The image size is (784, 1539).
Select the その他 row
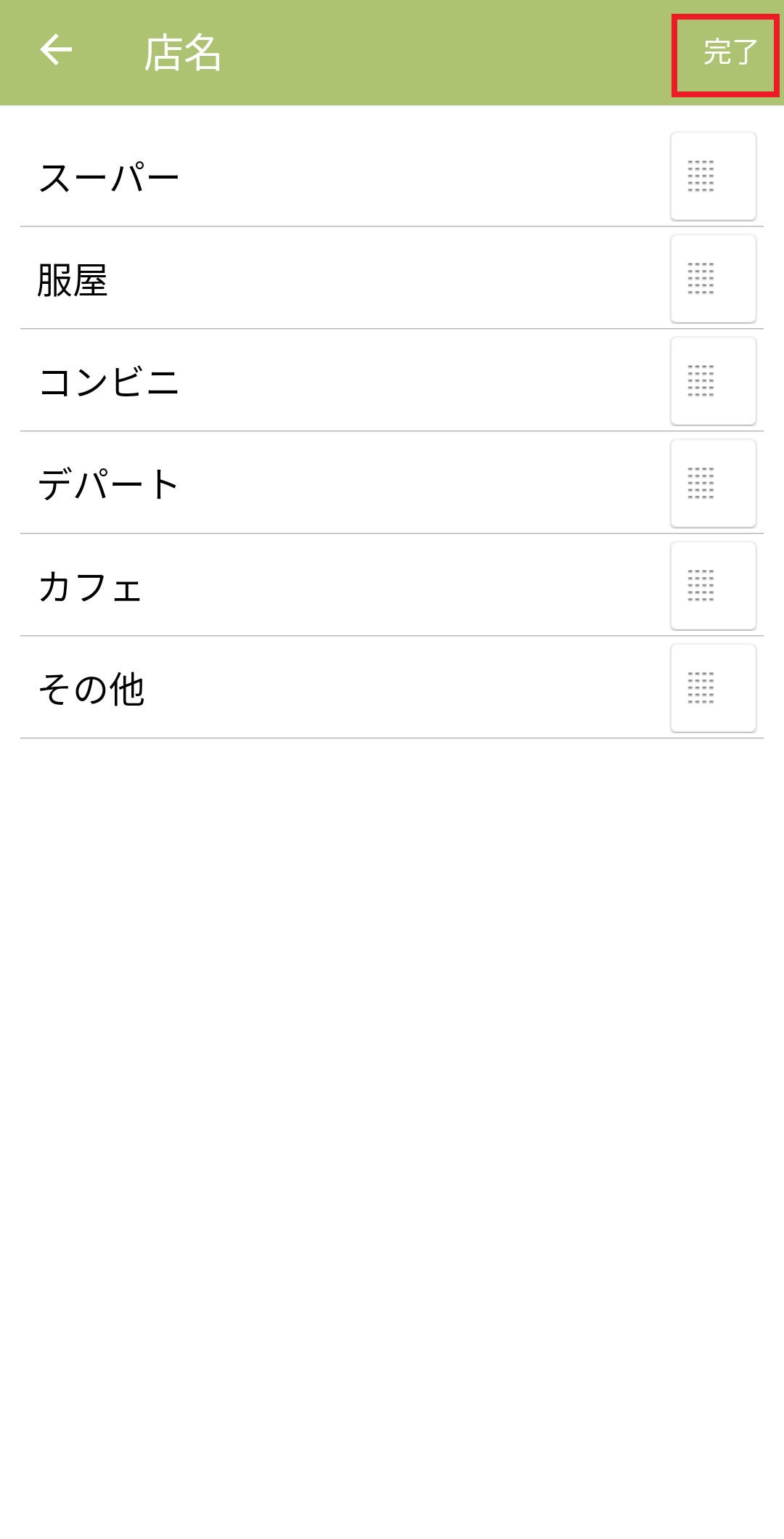coord(92,689)
